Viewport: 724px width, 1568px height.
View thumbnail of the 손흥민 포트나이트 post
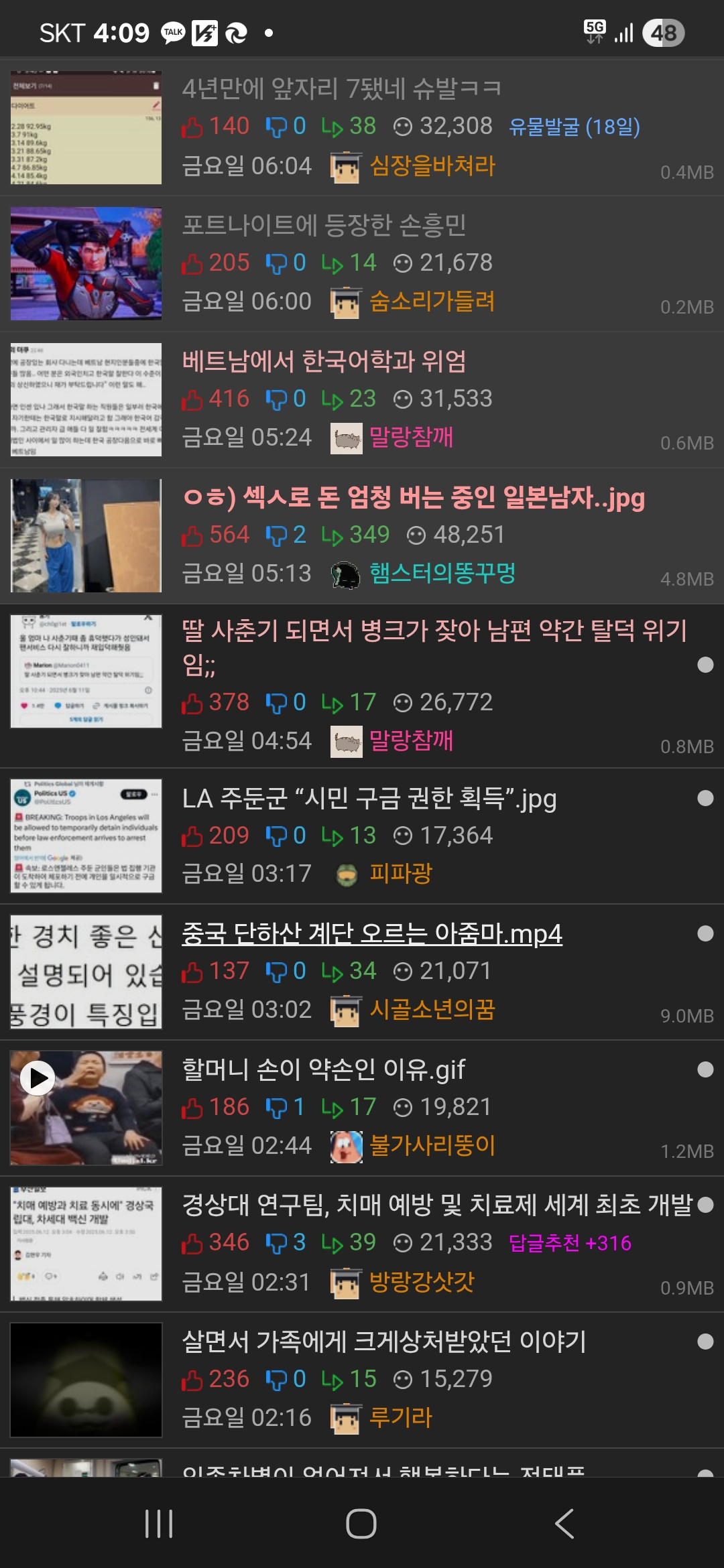pos(86,263)
